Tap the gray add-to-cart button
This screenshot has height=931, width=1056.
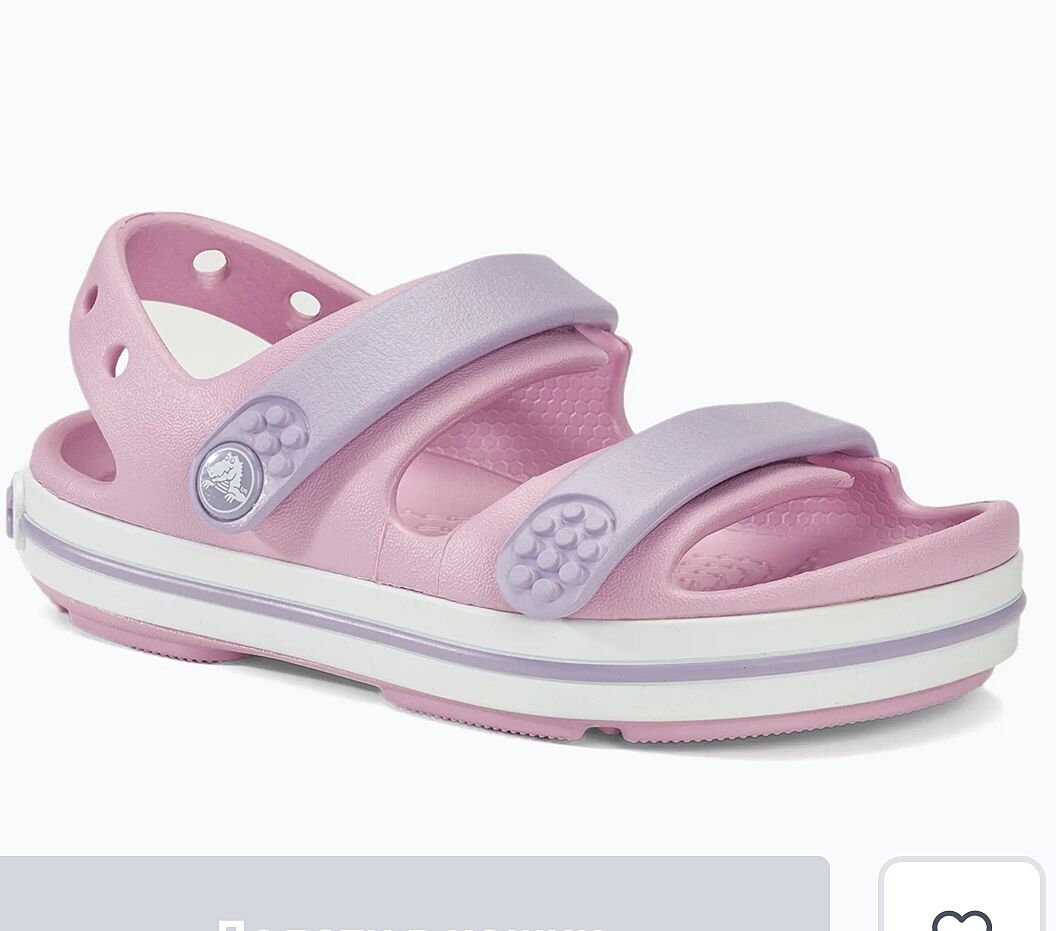pos(413,896)
